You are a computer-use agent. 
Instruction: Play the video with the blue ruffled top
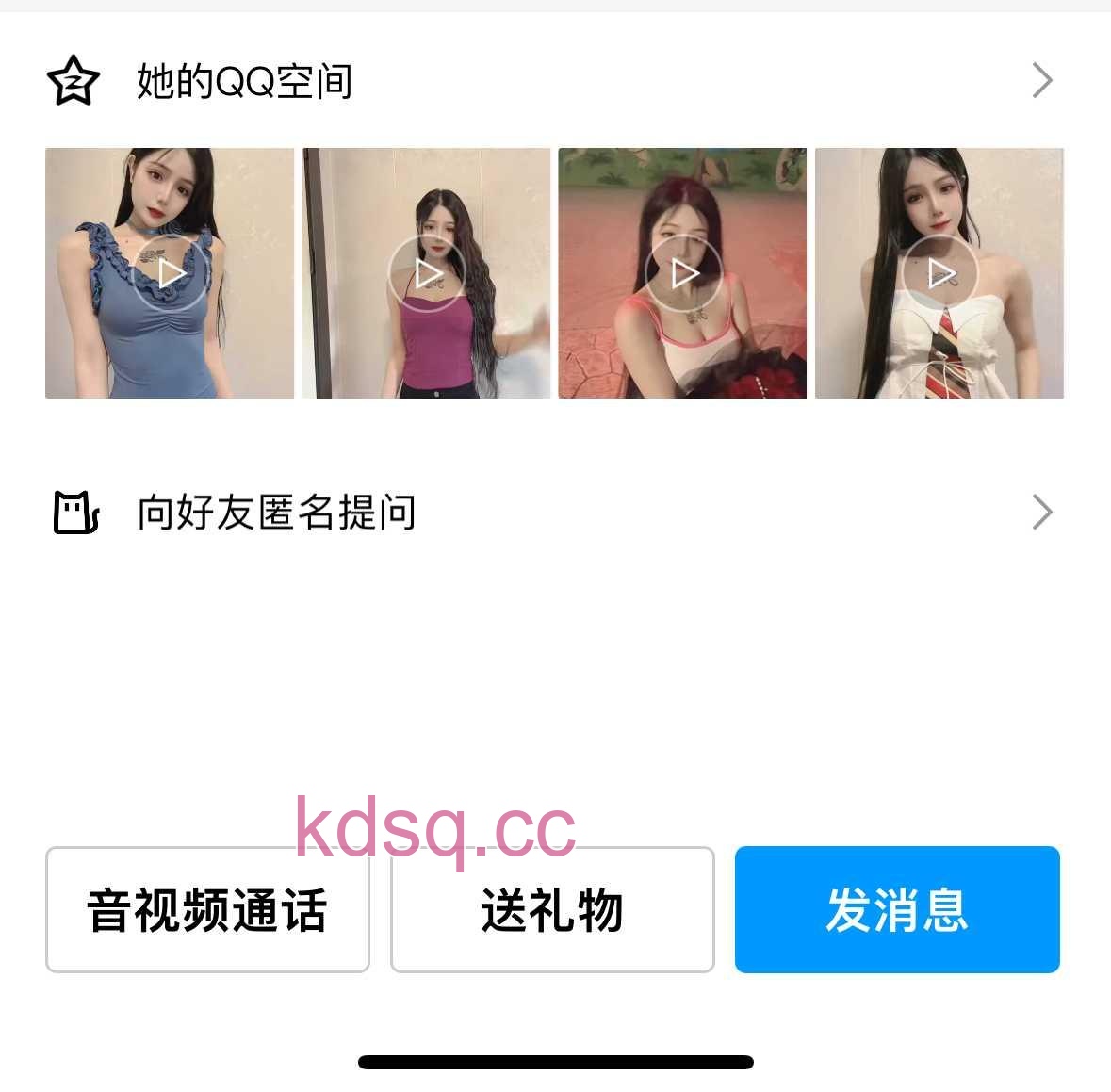[x=171, y=273]
